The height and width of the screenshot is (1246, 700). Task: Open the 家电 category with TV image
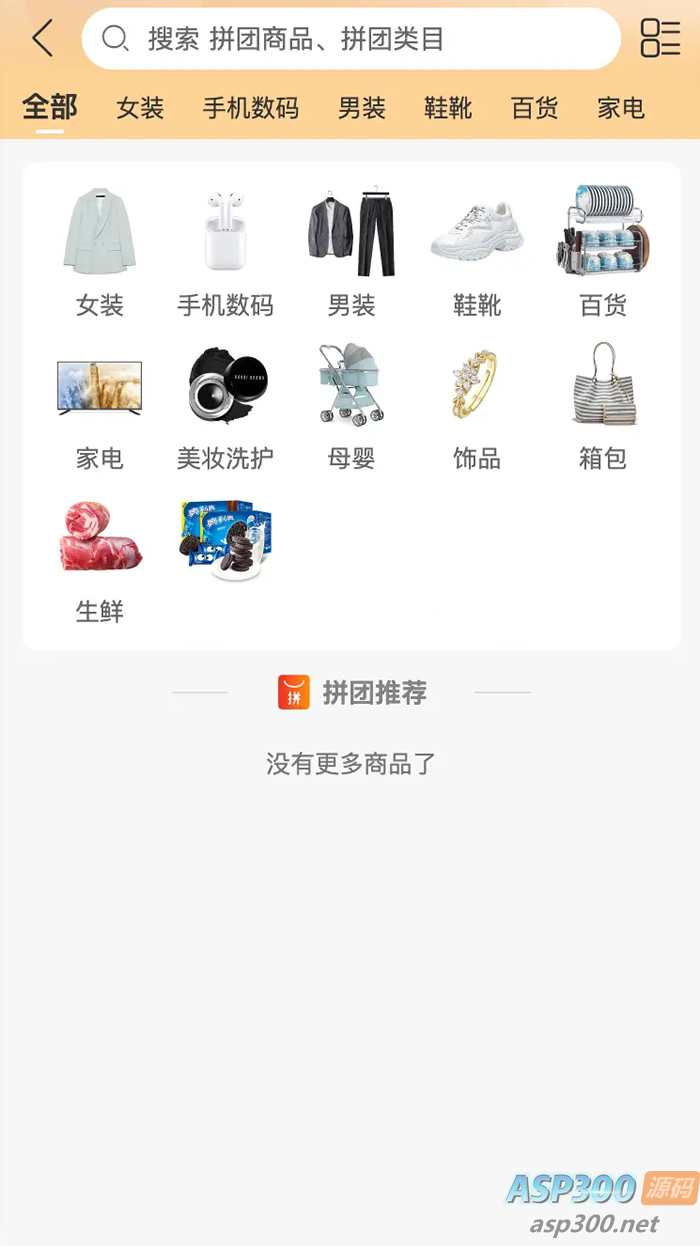(x=99, y=404)
